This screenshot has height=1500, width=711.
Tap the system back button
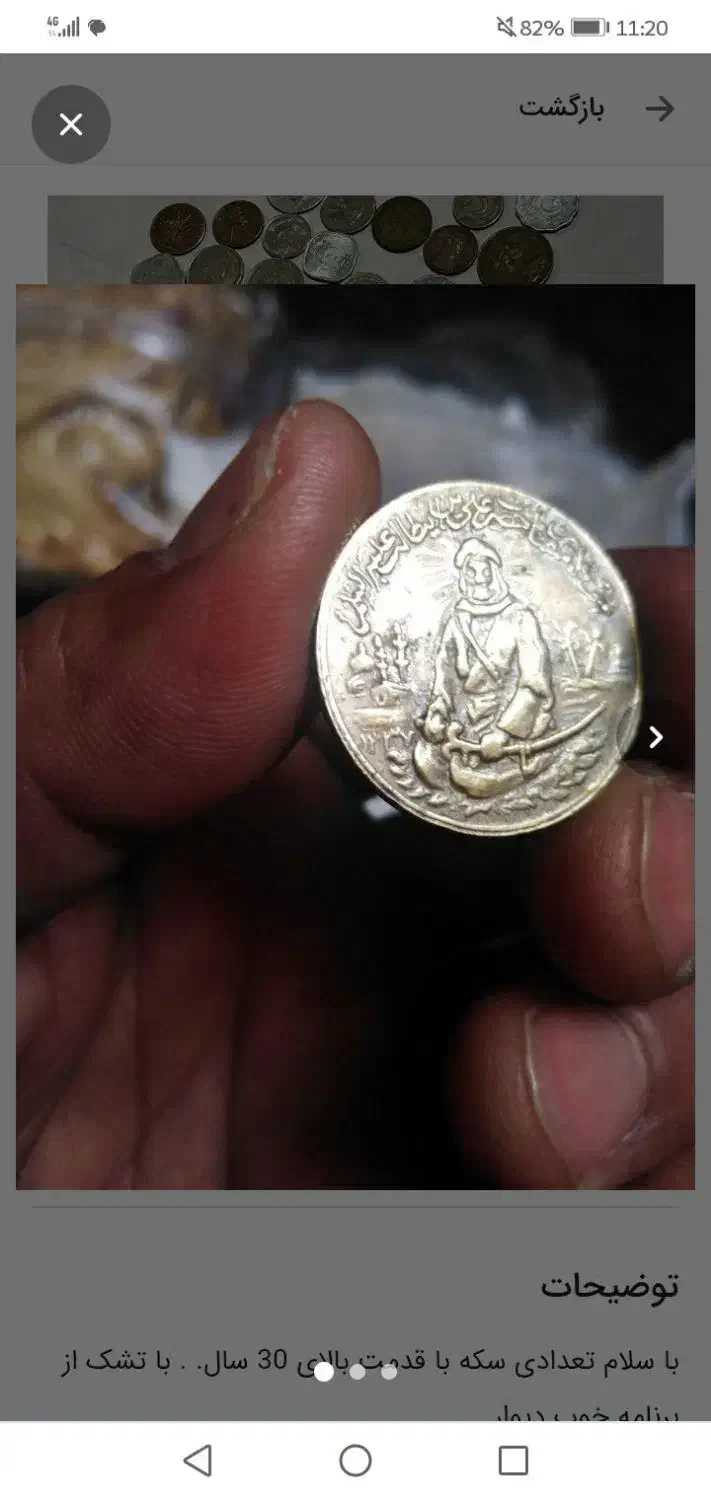pos(198,1461)
